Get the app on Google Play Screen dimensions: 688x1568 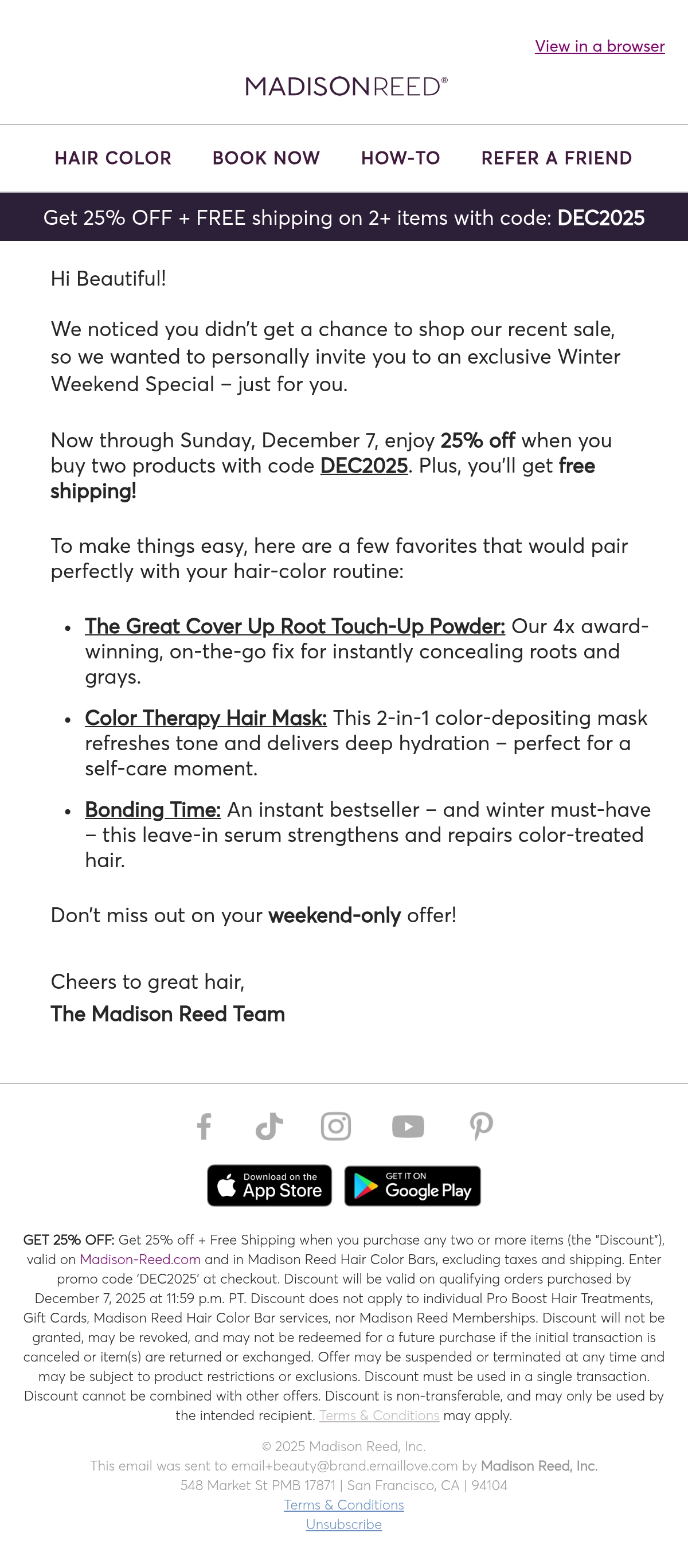(x=412, y=1185)
